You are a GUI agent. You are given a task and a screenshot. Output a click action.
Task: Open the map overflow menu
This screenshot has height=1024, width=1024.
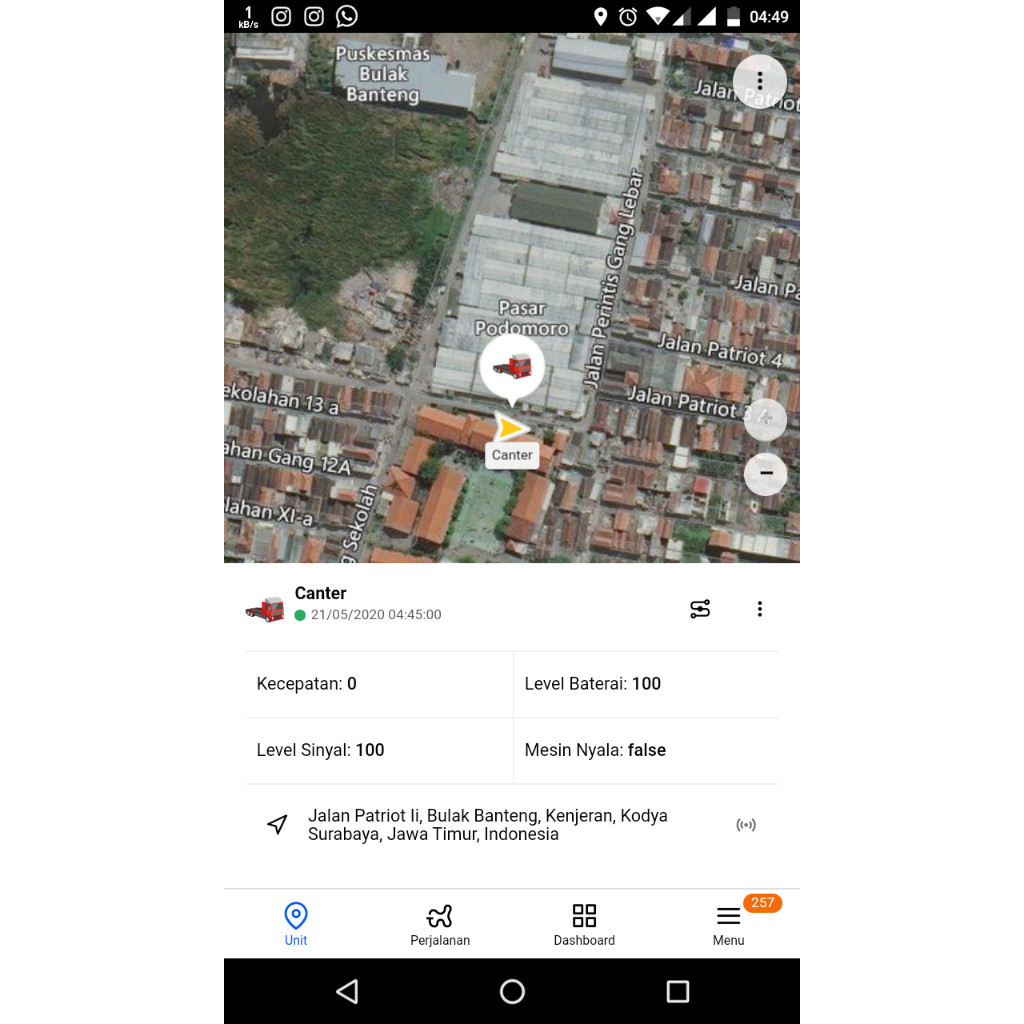tap(760, 81)
